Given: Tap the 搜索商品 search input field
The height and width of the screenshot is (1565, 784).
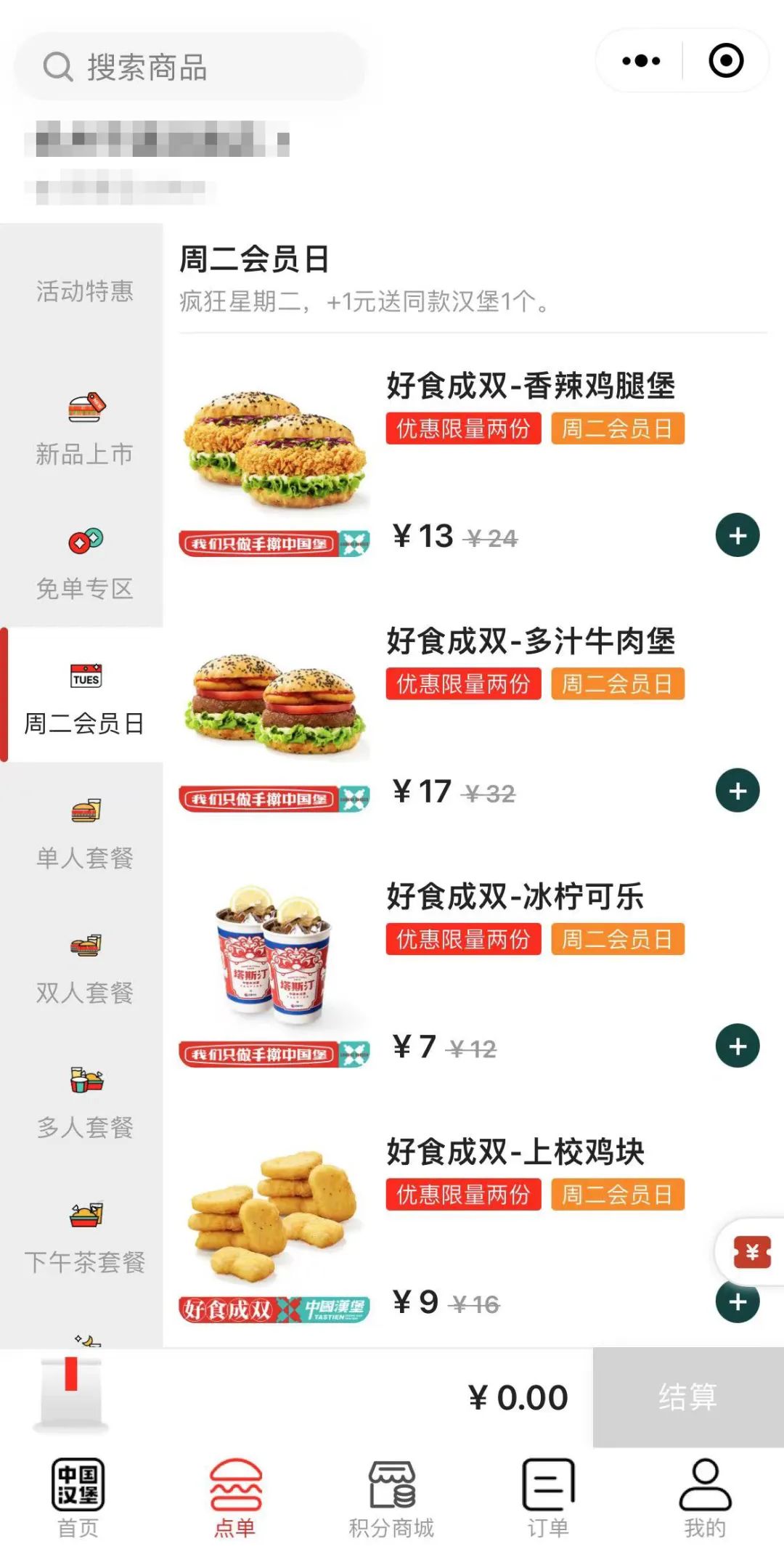Looking at the screenshot, I should click(x=189, y=68).
